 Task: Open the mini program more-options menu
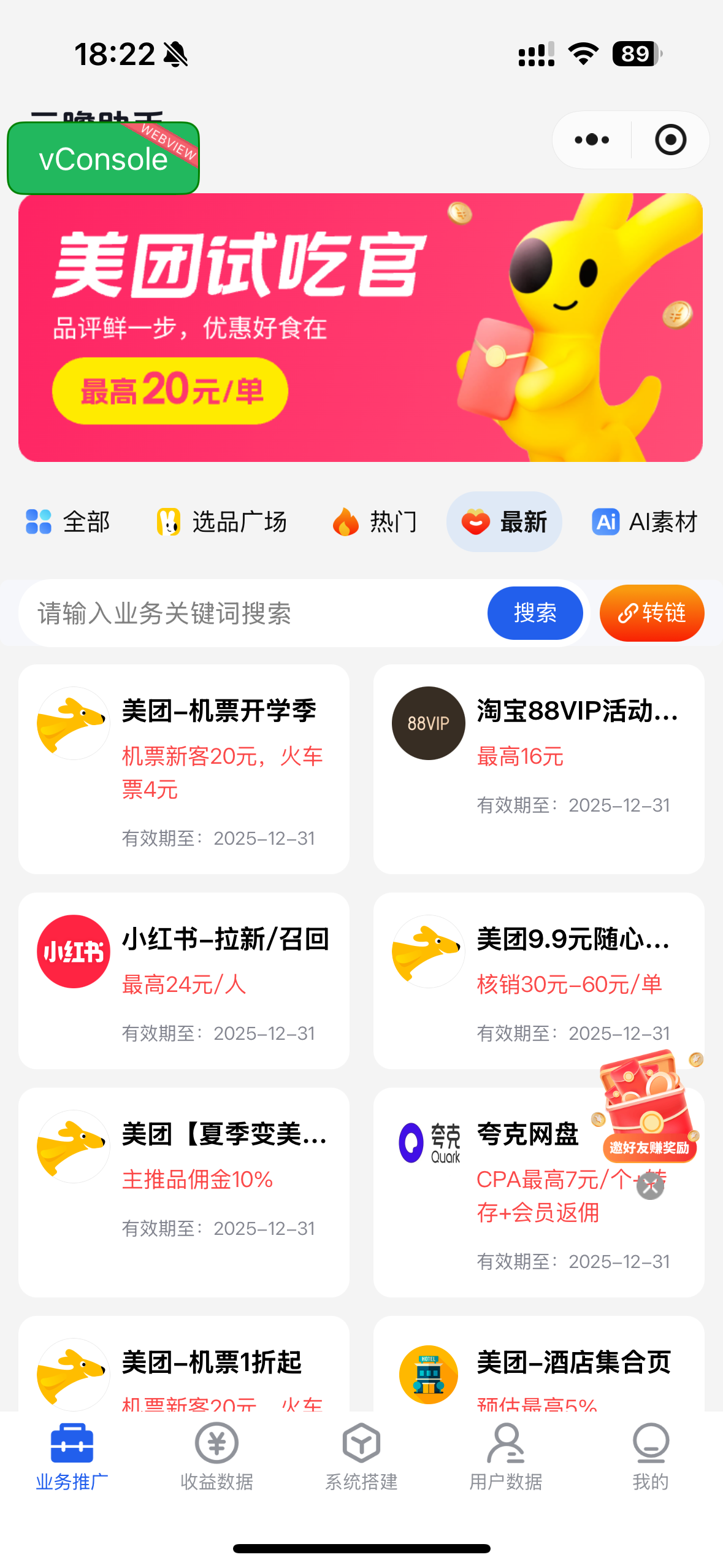coord(592,140)
